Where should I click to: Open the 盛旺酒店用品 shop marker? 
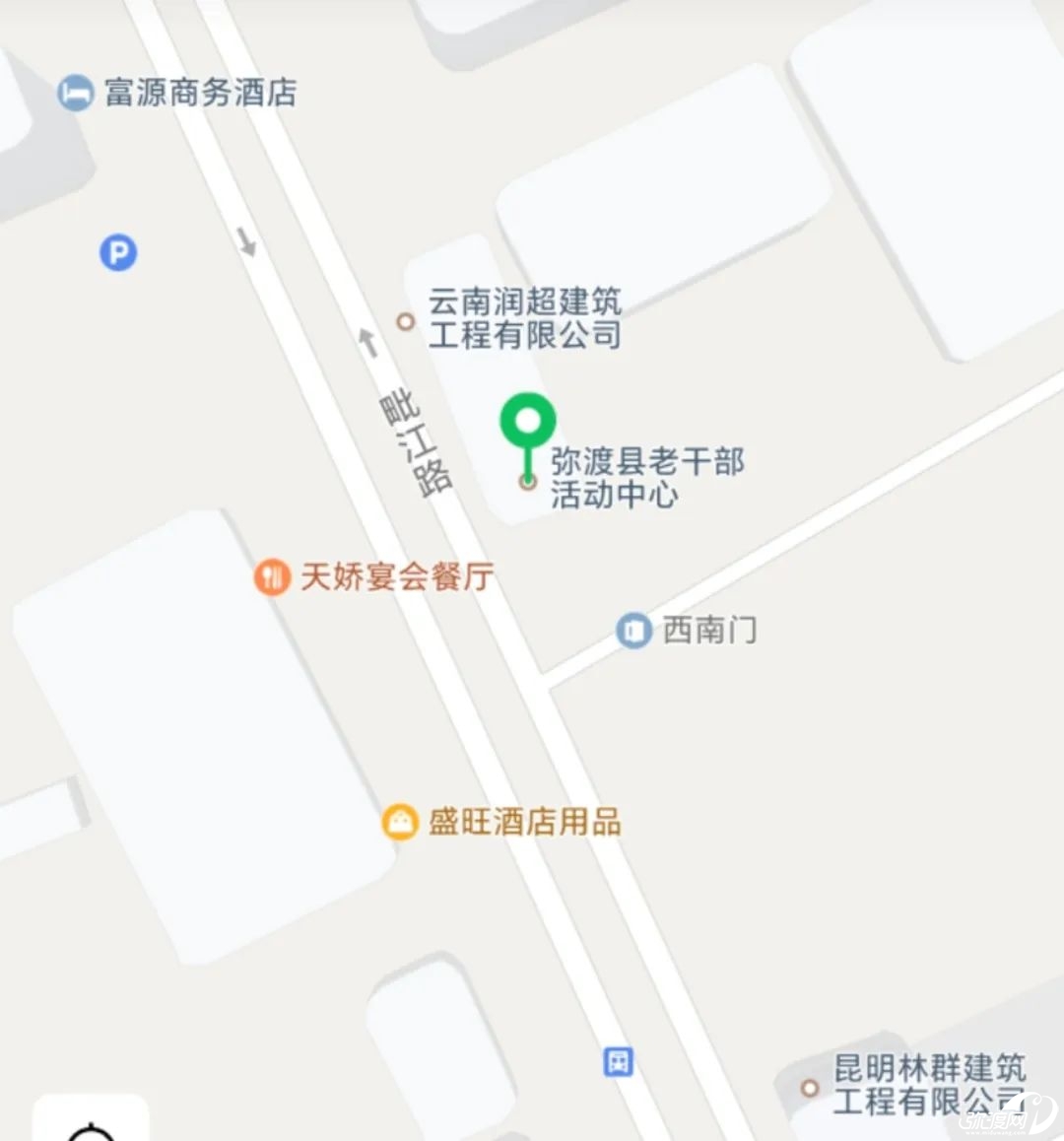[400, 821]
